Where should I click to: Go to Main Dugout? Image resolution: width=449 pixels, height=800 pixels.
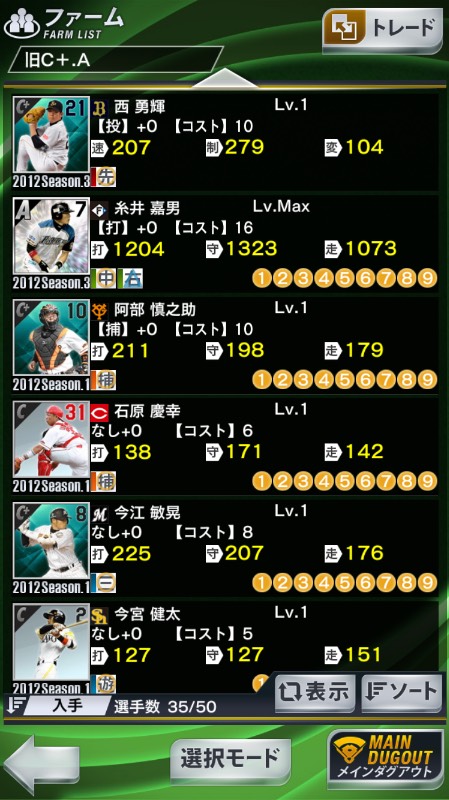point(386,760)
